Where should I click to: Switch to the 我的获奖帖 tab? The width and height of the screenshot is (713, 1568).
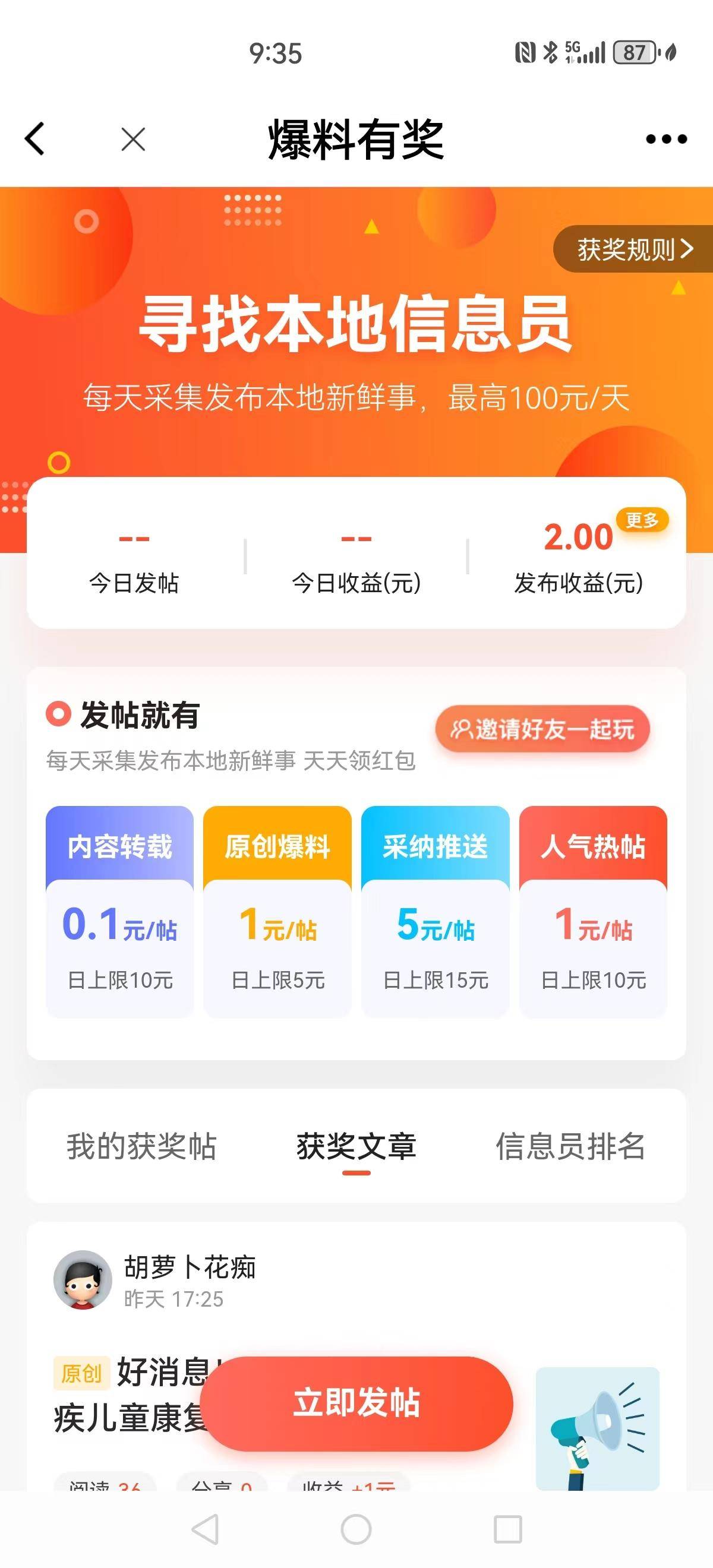point(143,1147)
